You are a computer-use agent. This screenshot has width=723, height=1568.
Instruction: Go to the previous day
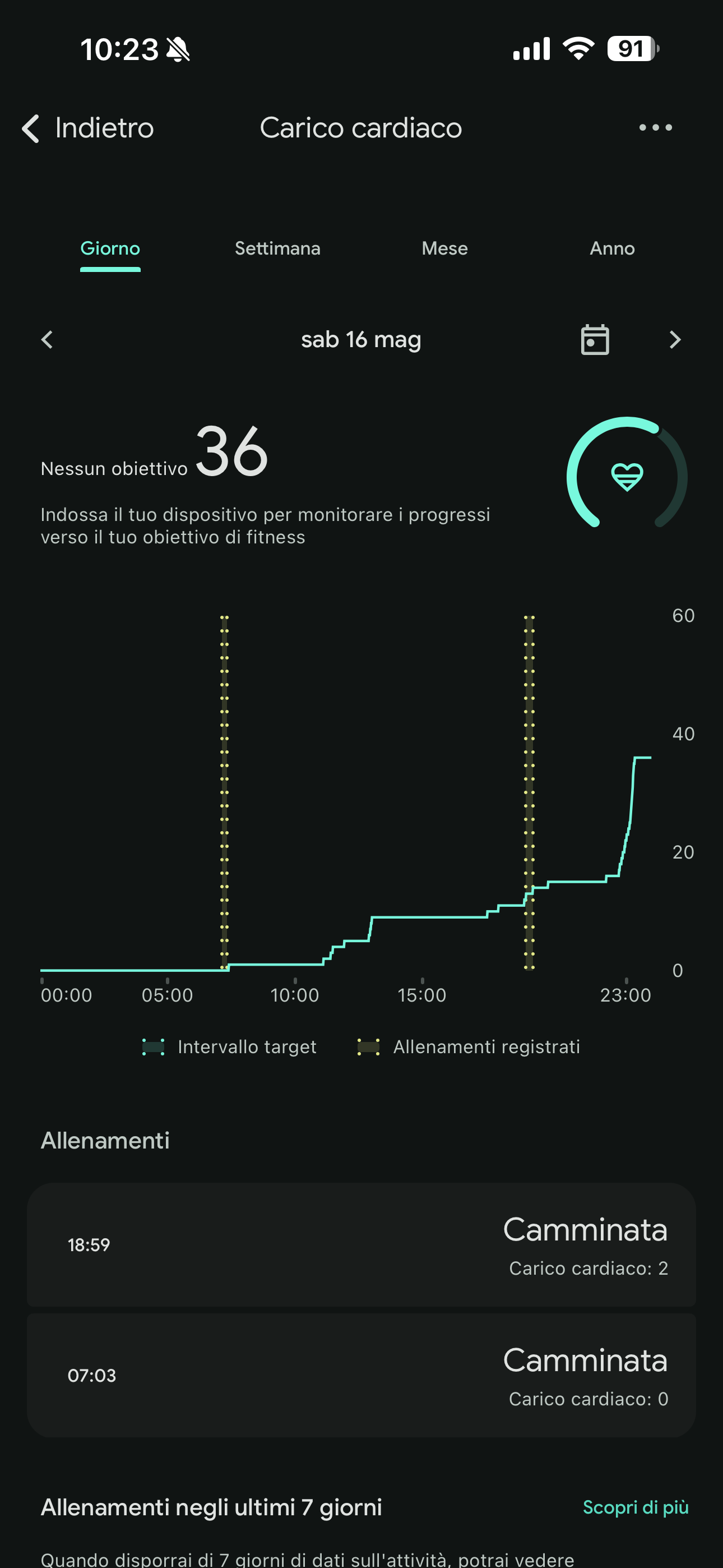(47, 340)
